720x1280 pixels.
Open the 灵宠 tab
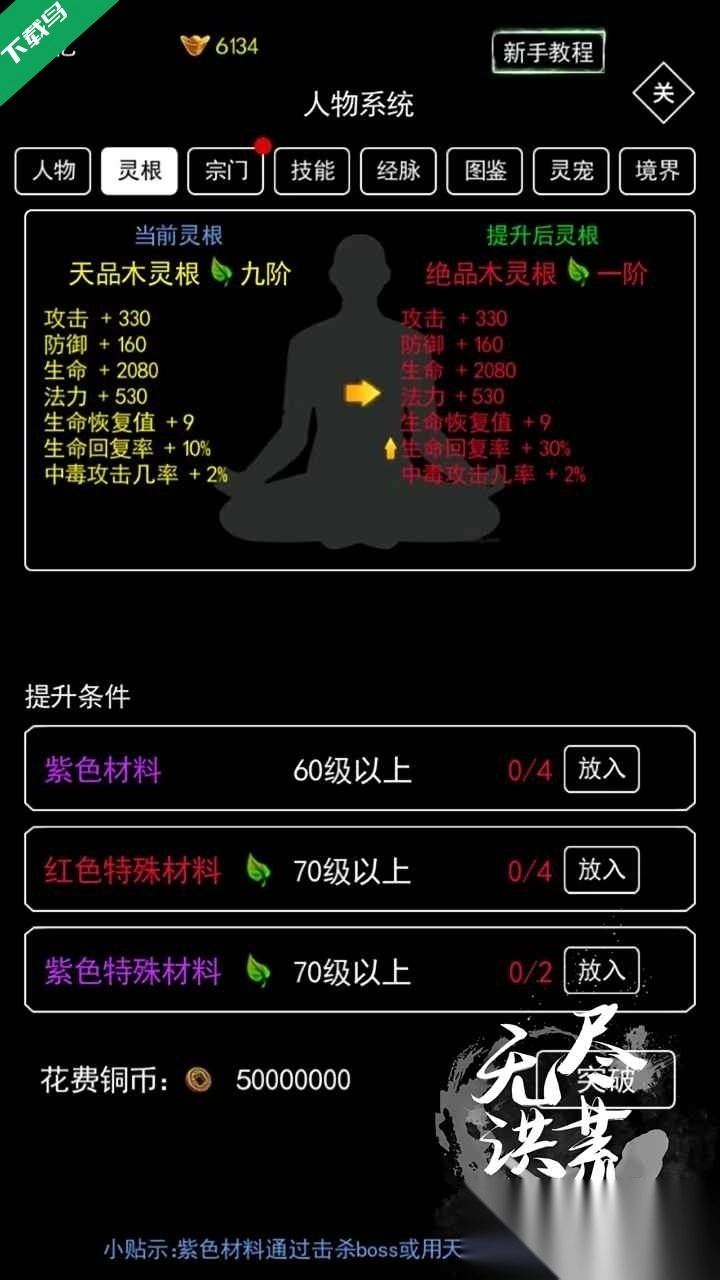click(570, 171)
